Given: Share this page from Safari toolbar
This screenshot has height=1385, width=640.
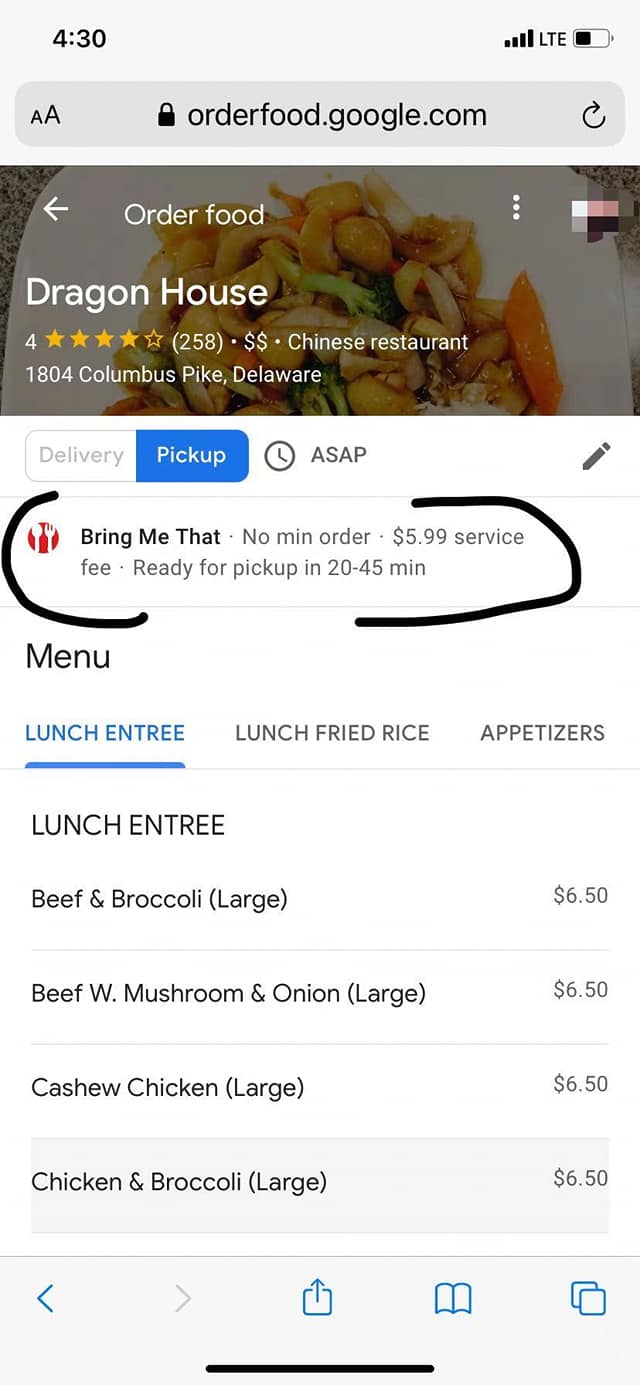Looking at the screenshot, I should coord(317,1298).
